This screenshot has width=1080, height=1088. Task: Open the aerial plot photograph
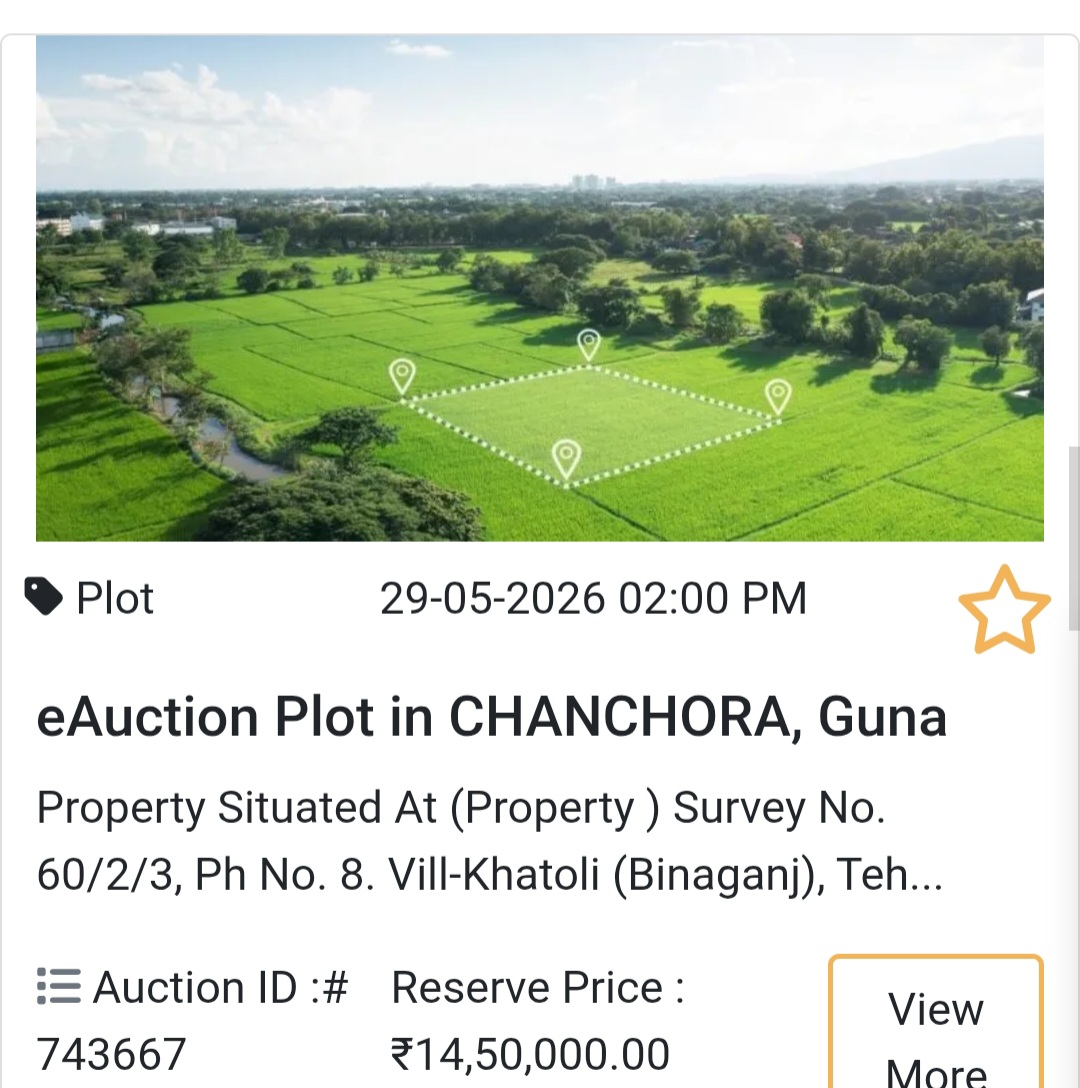540,287
